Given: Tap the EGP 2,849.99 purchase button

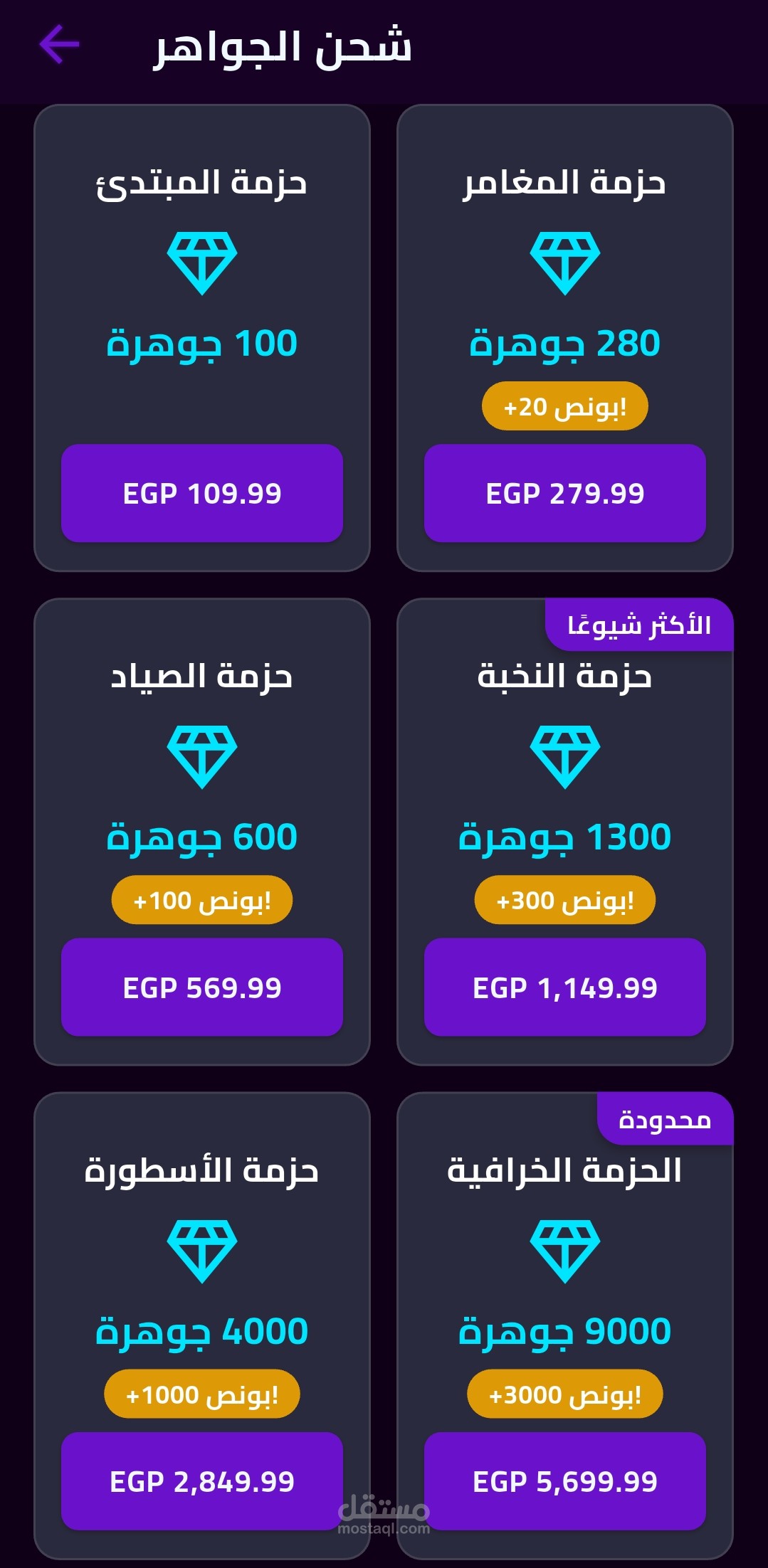Looking at the screenshot, I should (x=202, y=1480).
